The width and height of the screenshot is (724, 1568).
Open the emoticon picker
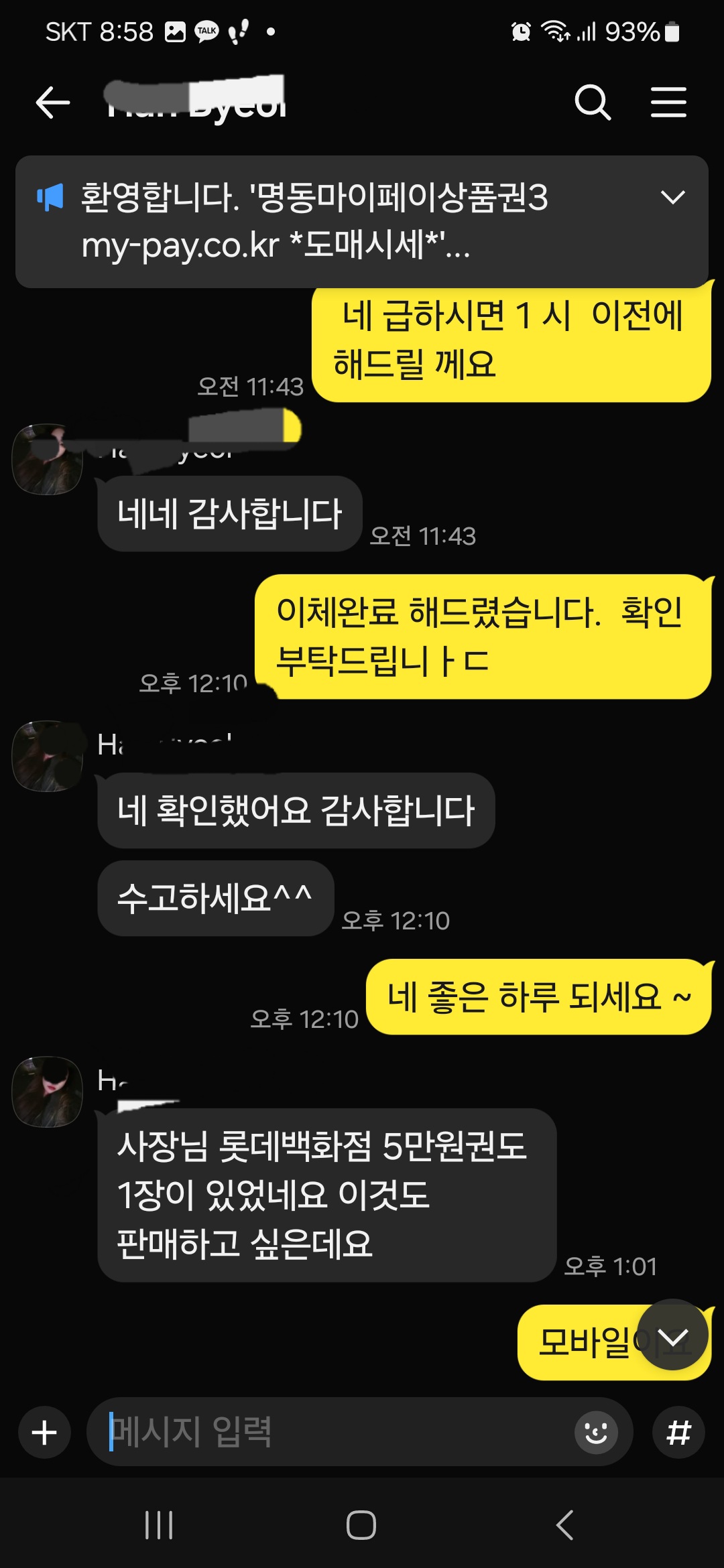596,1433
